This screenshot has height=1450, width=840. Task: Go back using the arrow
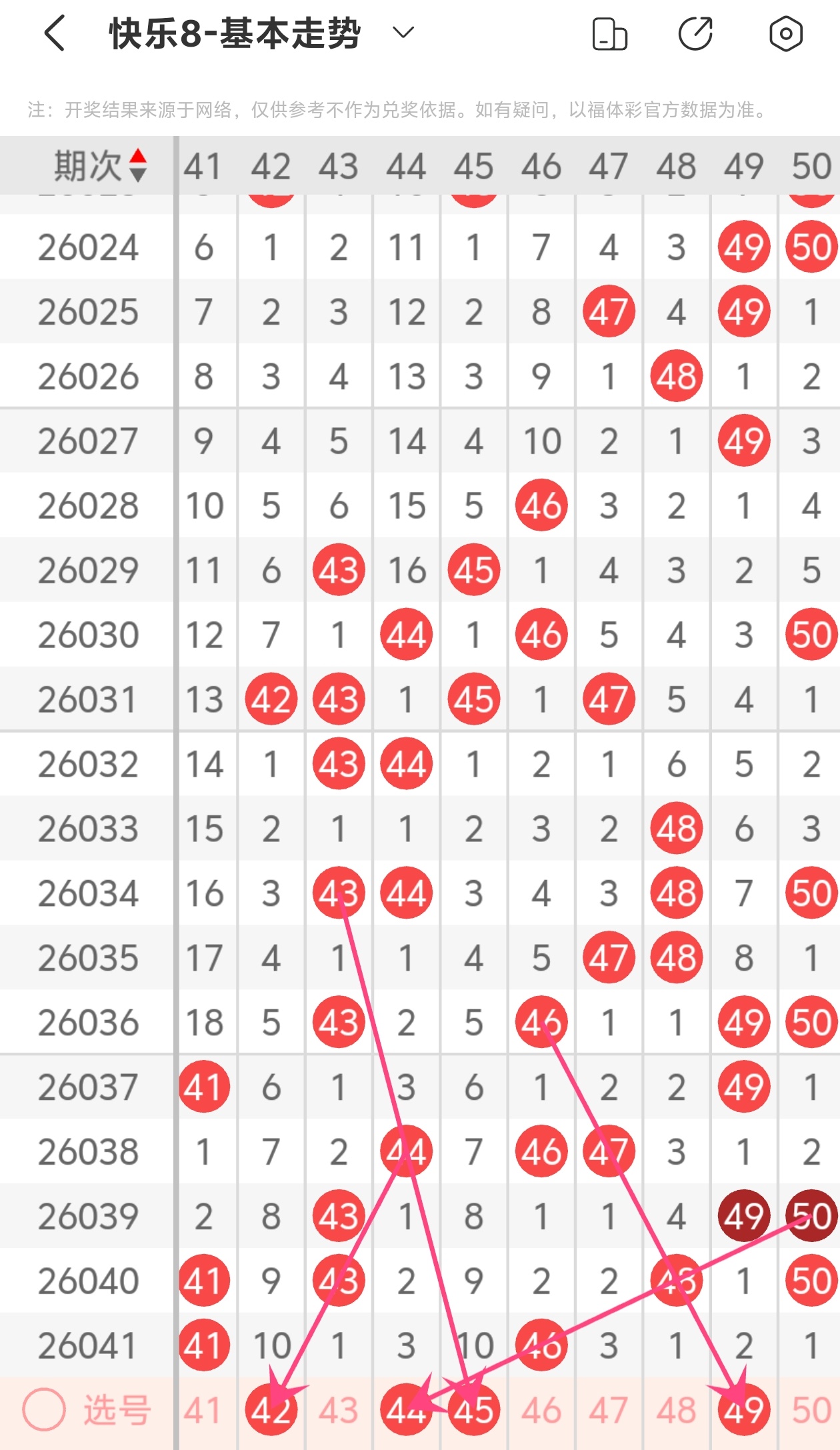(x=55, y=33)
